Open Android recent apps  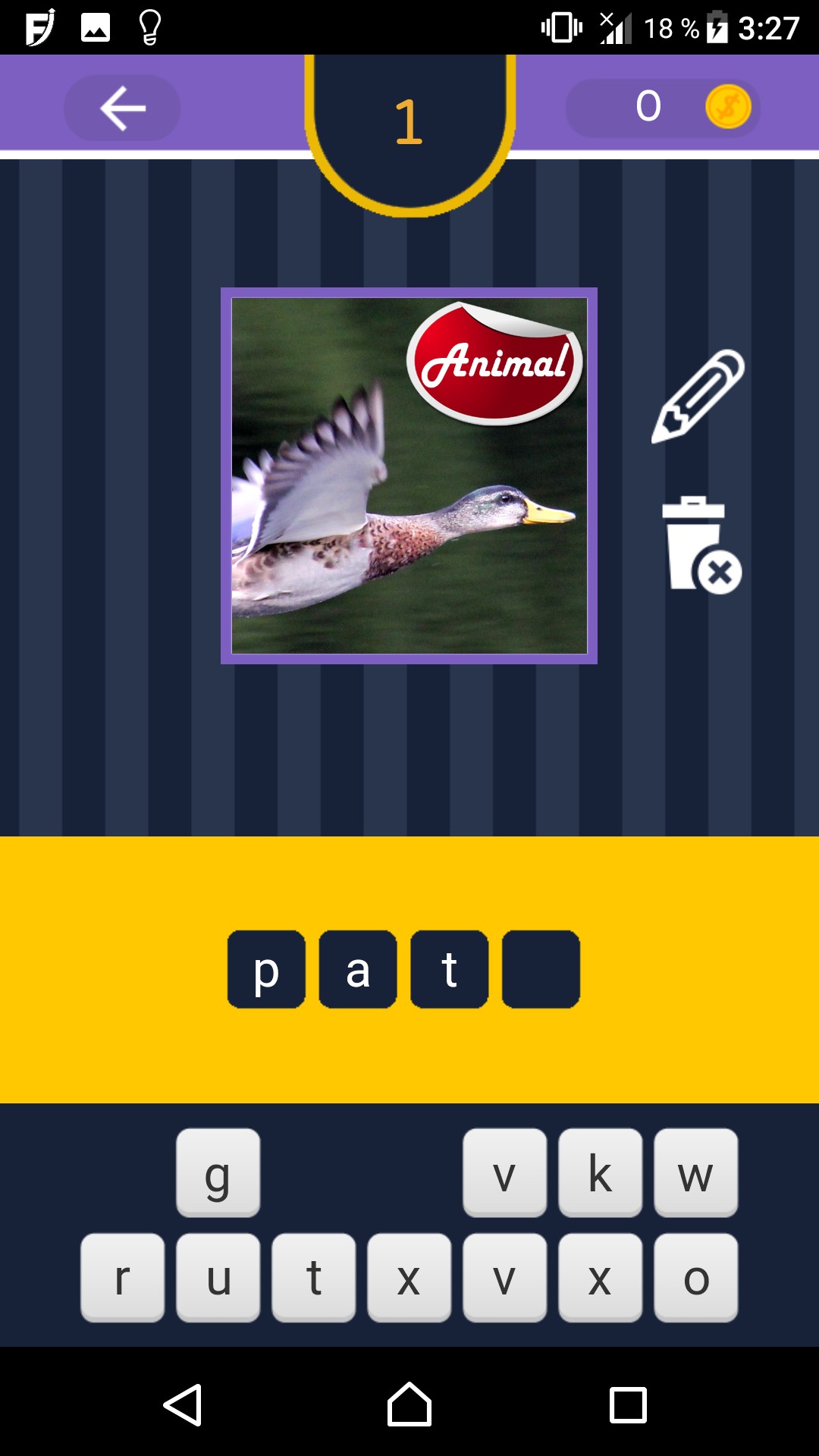(628, 1405)
